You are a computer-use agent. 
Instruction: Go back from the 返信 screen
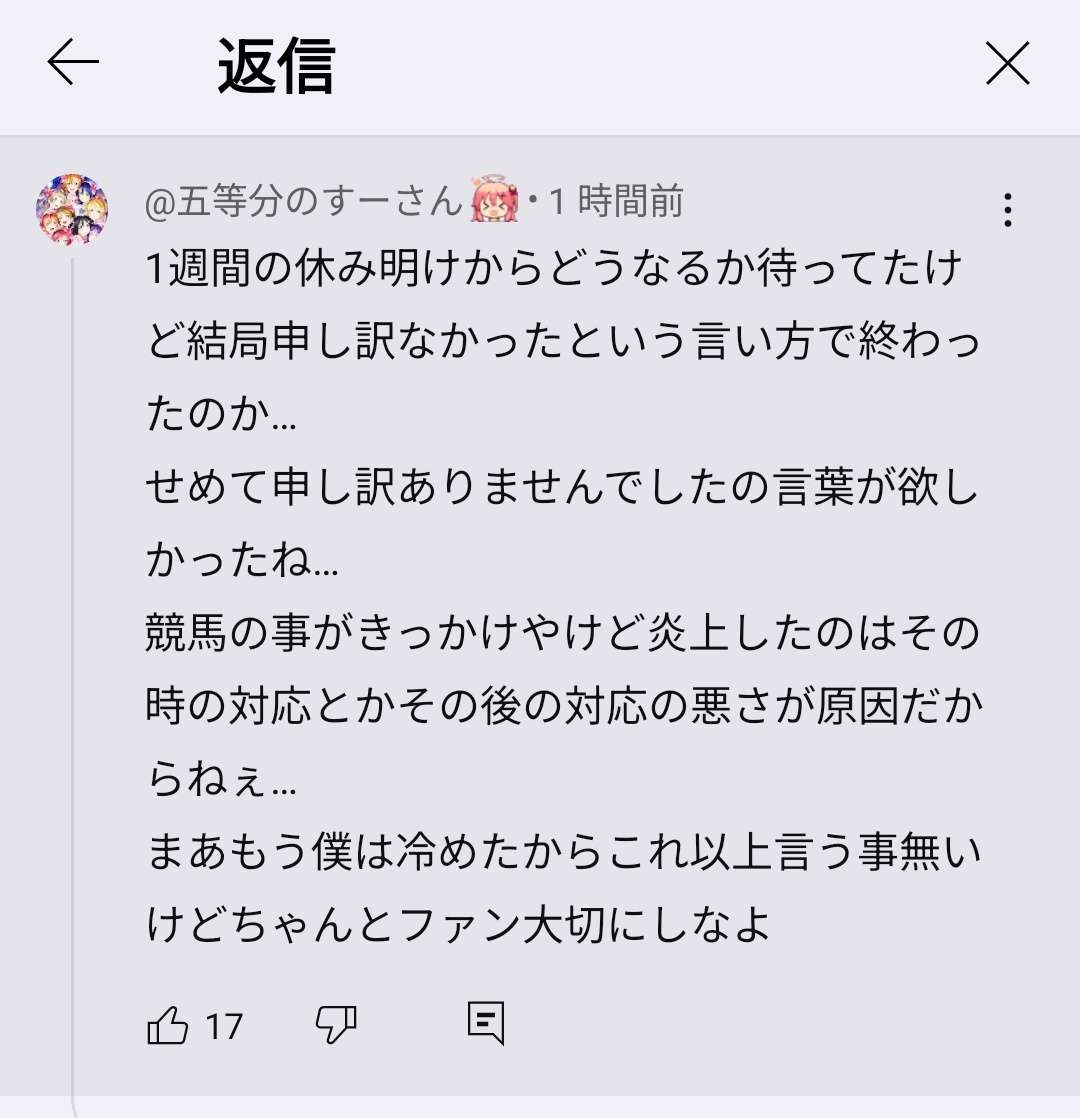73,65
